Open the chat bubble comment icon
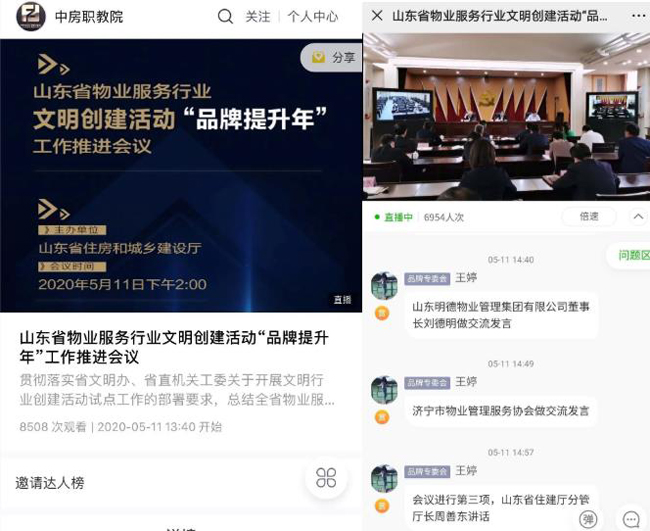Image resolution: width=650 pixels, height=531 pixels. pyautogui.click(x=631, y=518)
